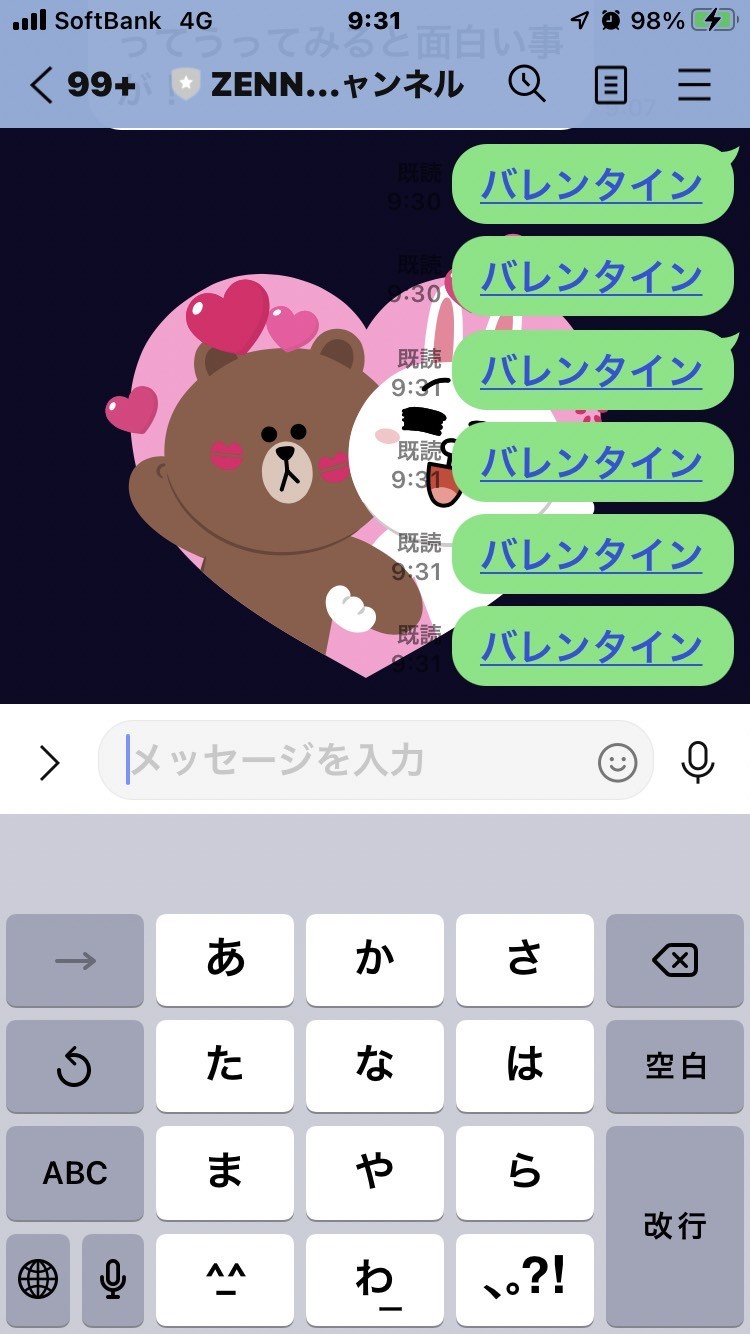This screenshot has height=1334, width=750.
Task: Tap the 改行 return key
Action: pos(675,1226)
